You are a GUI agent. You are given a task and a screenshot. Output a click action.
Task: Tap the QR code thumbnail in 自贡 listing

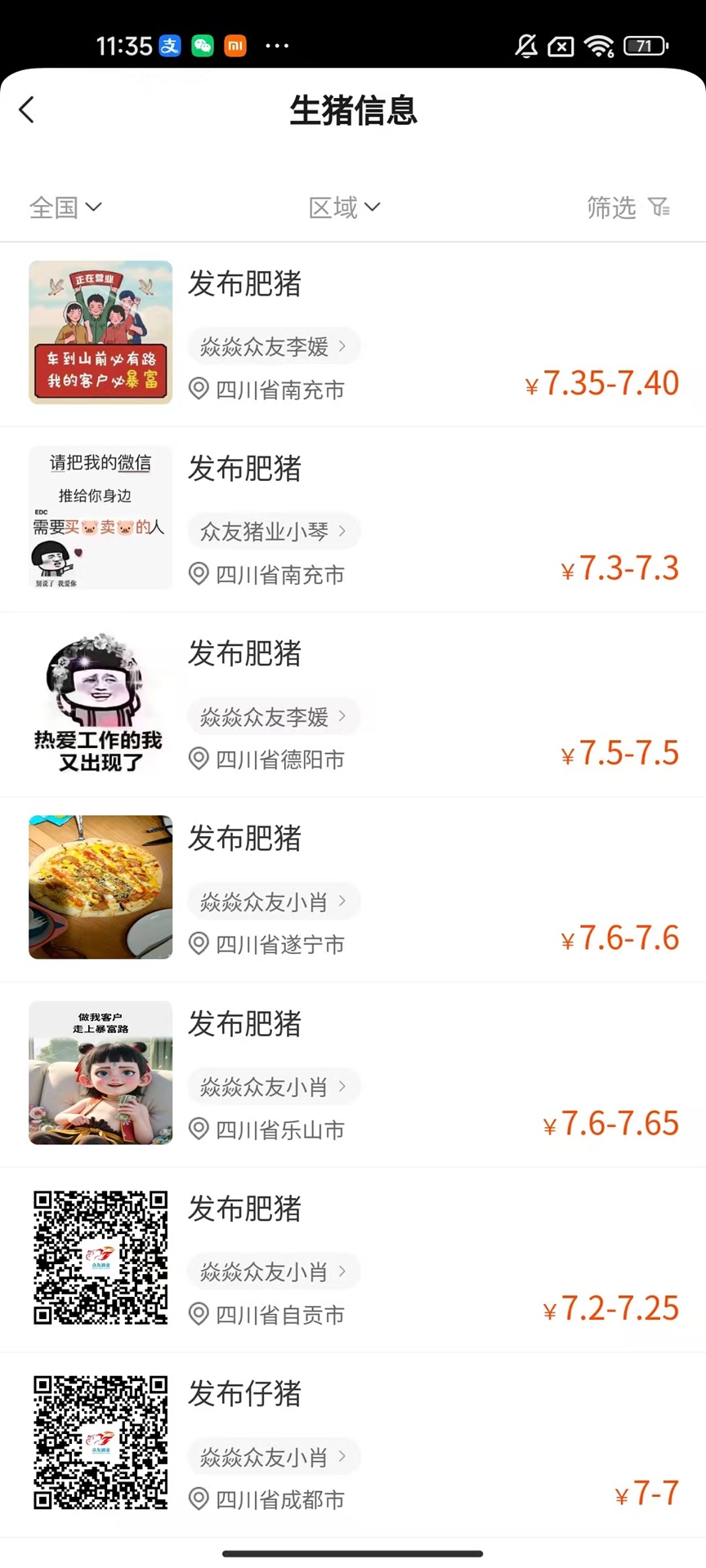tap(100, 1258)
